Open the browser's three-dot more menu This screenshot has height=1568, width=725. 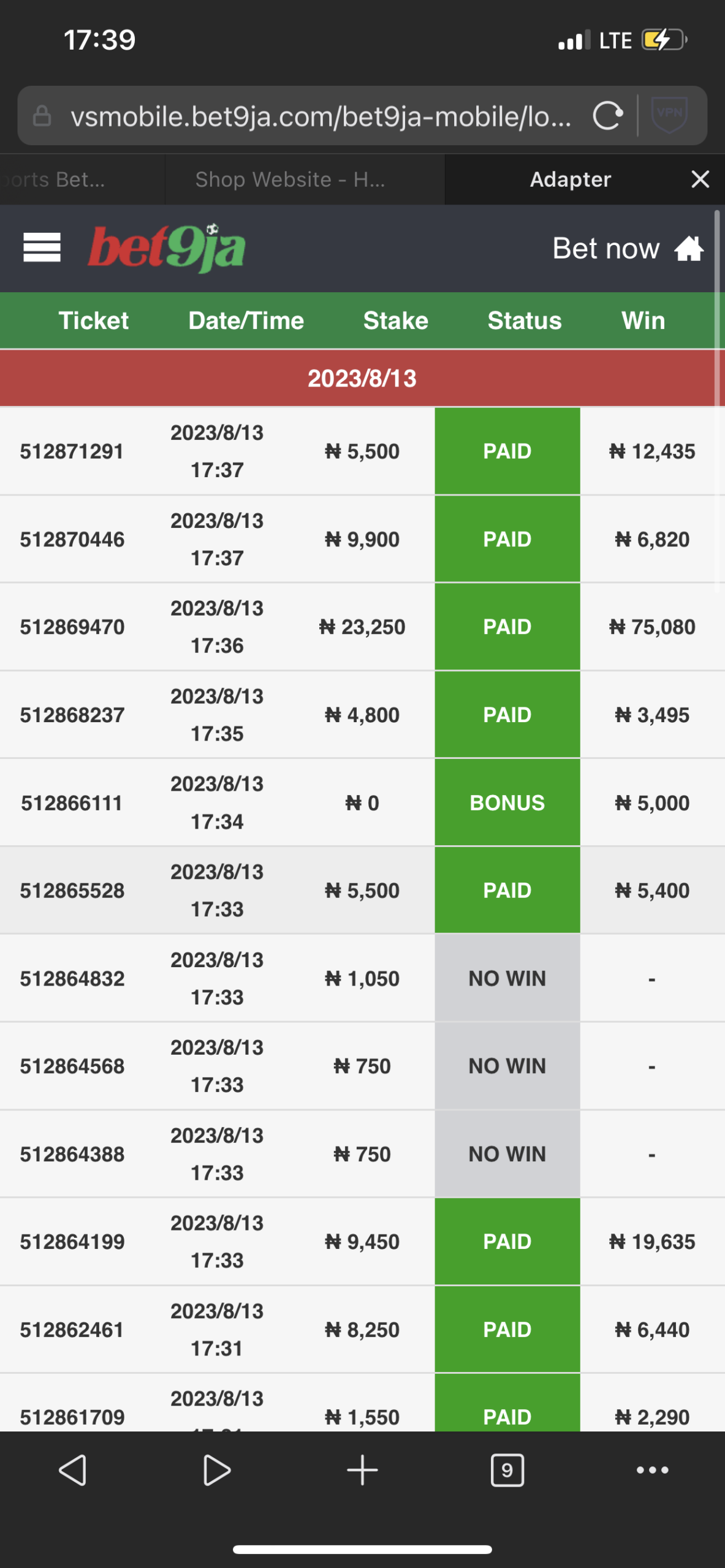click(x=652, y=1470)
